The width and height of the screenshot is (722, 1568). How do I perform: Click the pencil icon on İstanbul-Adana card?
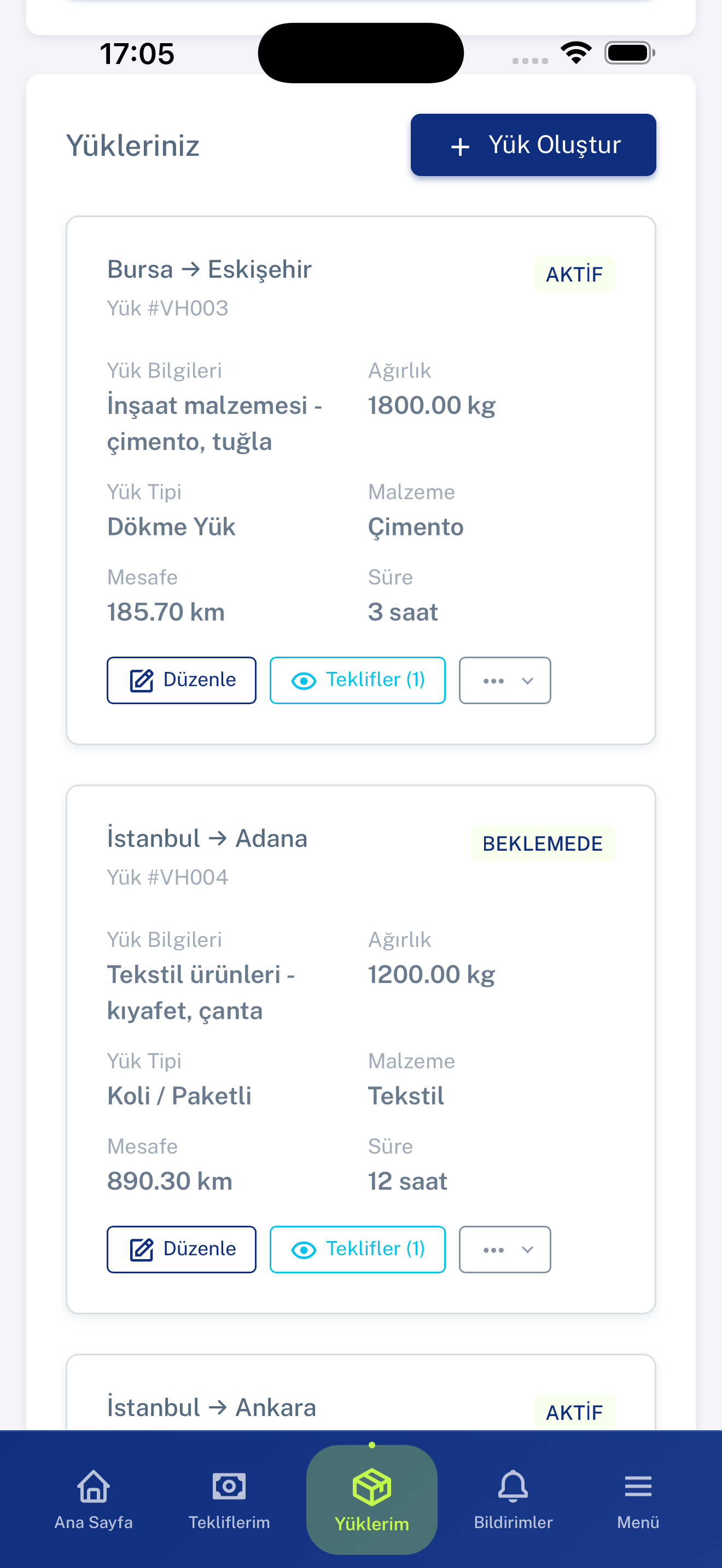tap(142, 1249)
